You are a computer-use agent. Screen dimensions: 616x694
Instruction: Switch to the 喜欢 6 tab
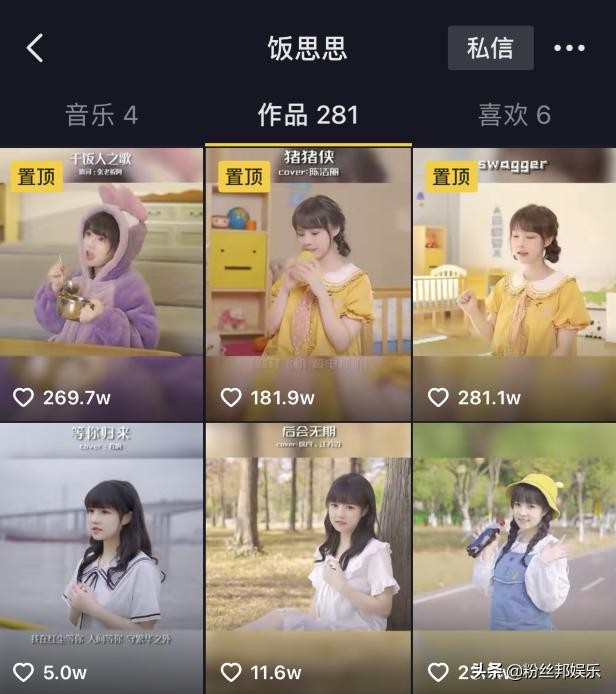click(x=514, y=115)
